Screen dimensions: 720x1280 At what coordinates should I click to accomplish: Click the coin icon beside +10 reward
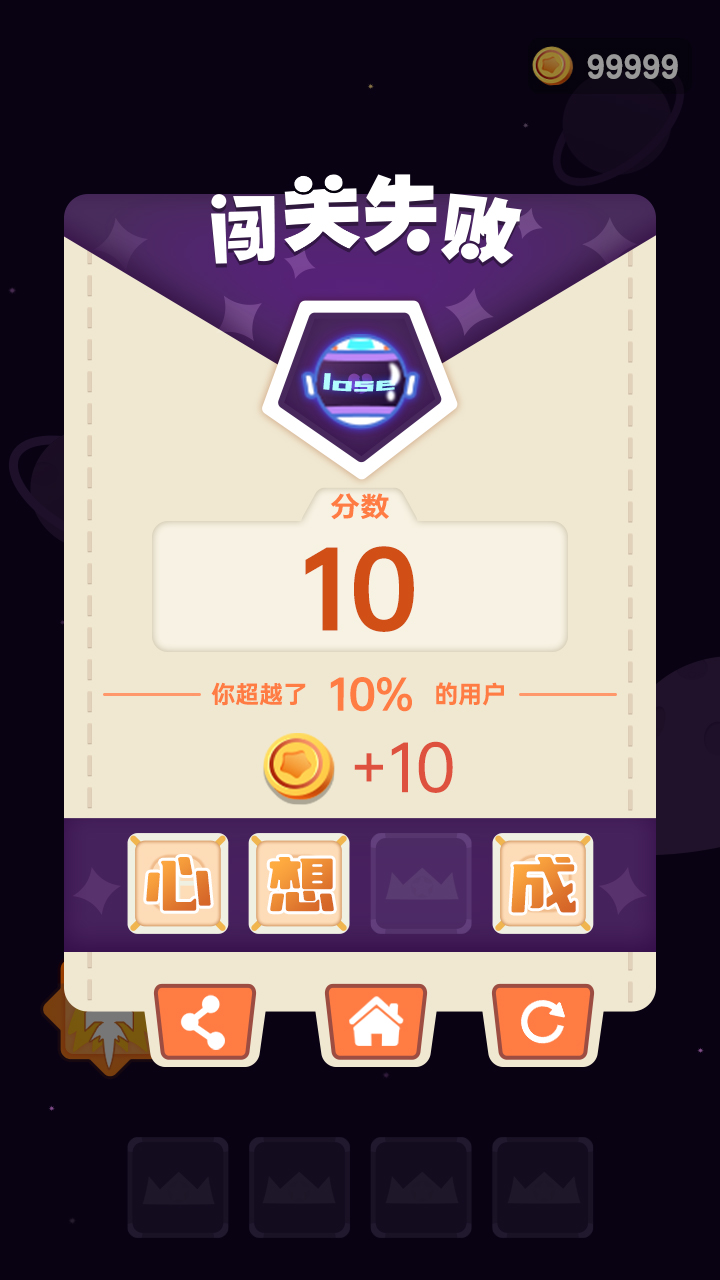tap(300, 768)
